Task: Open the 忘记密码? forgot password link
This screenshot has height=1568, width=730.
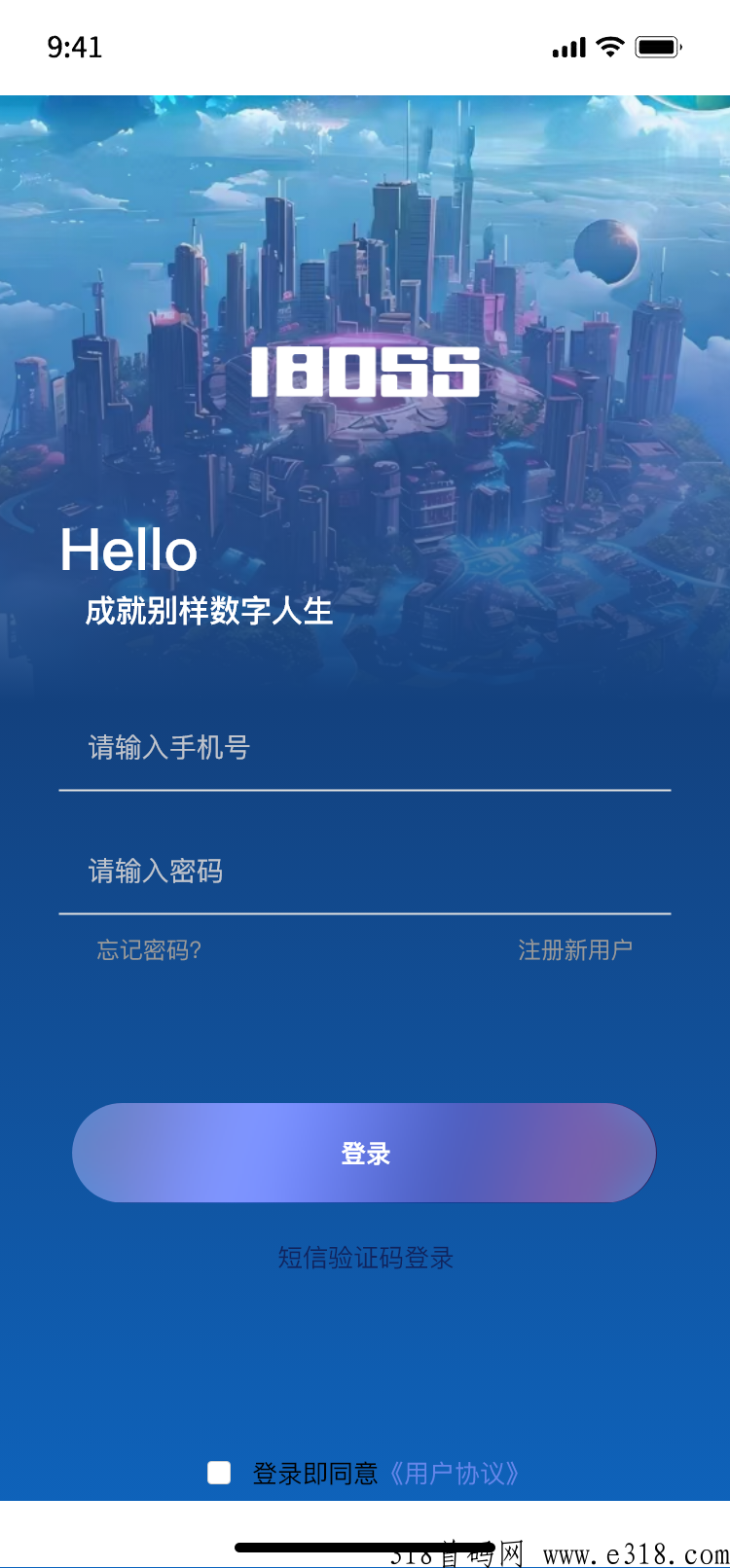Action: pos(149,950)
